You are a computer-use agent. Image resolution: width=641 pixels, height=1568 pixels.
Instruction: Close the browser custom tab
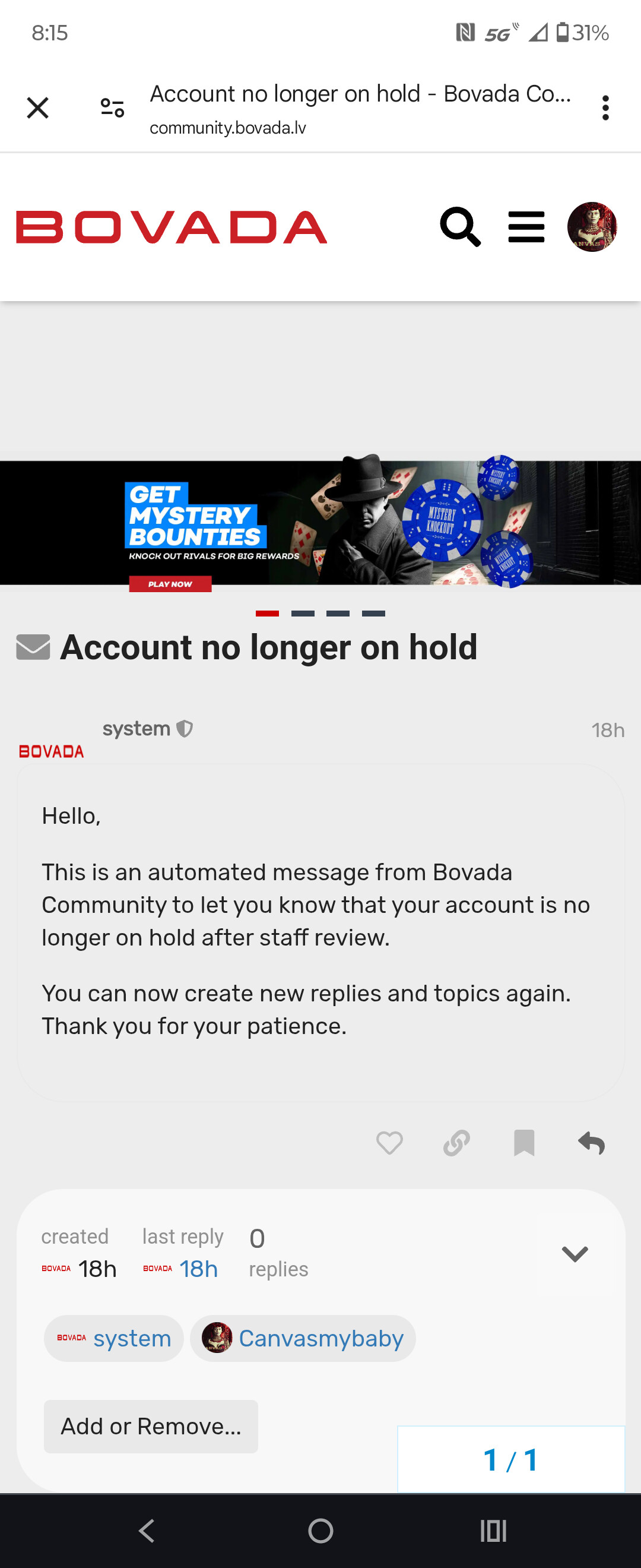[38, 108]
